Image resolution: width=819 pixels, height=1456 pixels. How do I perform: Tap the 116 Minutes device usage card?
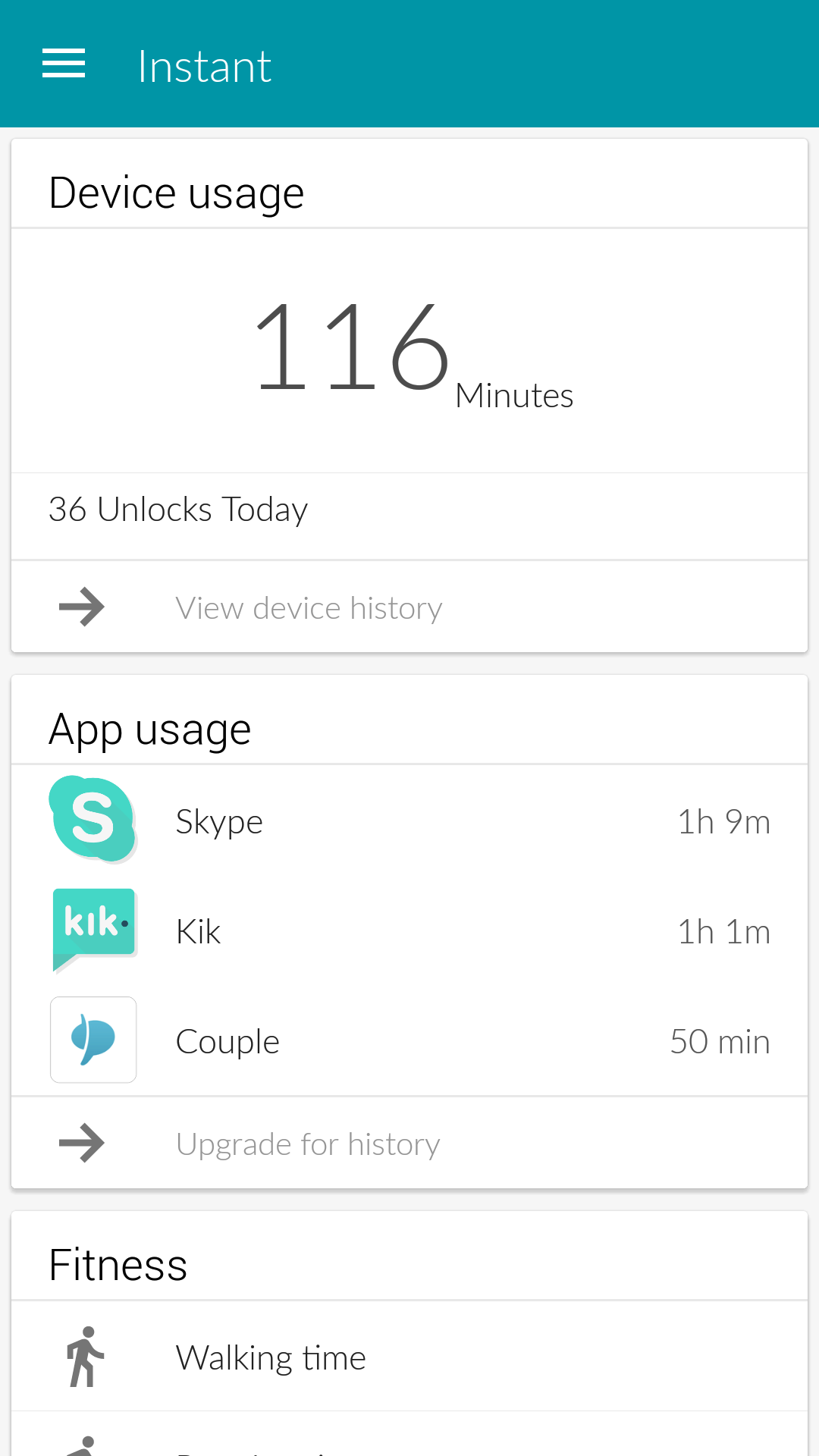pyautogui.click(x=409, y=350)
